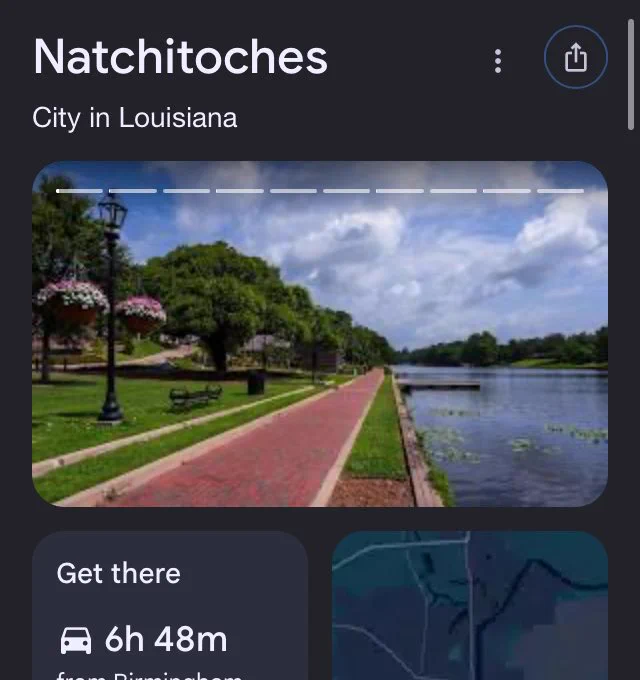Open the Natchitoches riverfront photo

320,334
